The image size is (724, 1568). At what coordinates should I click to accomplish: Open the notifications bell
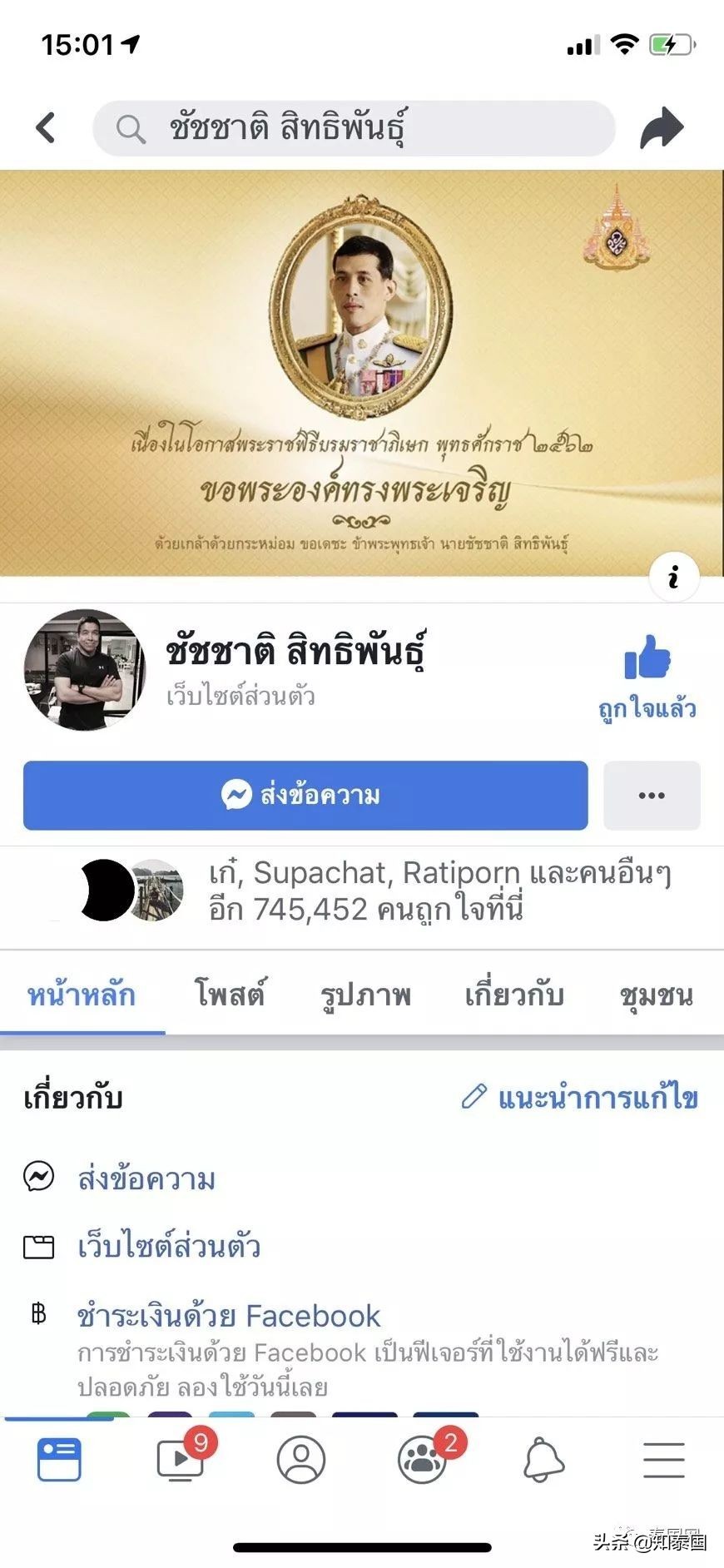543,1460
